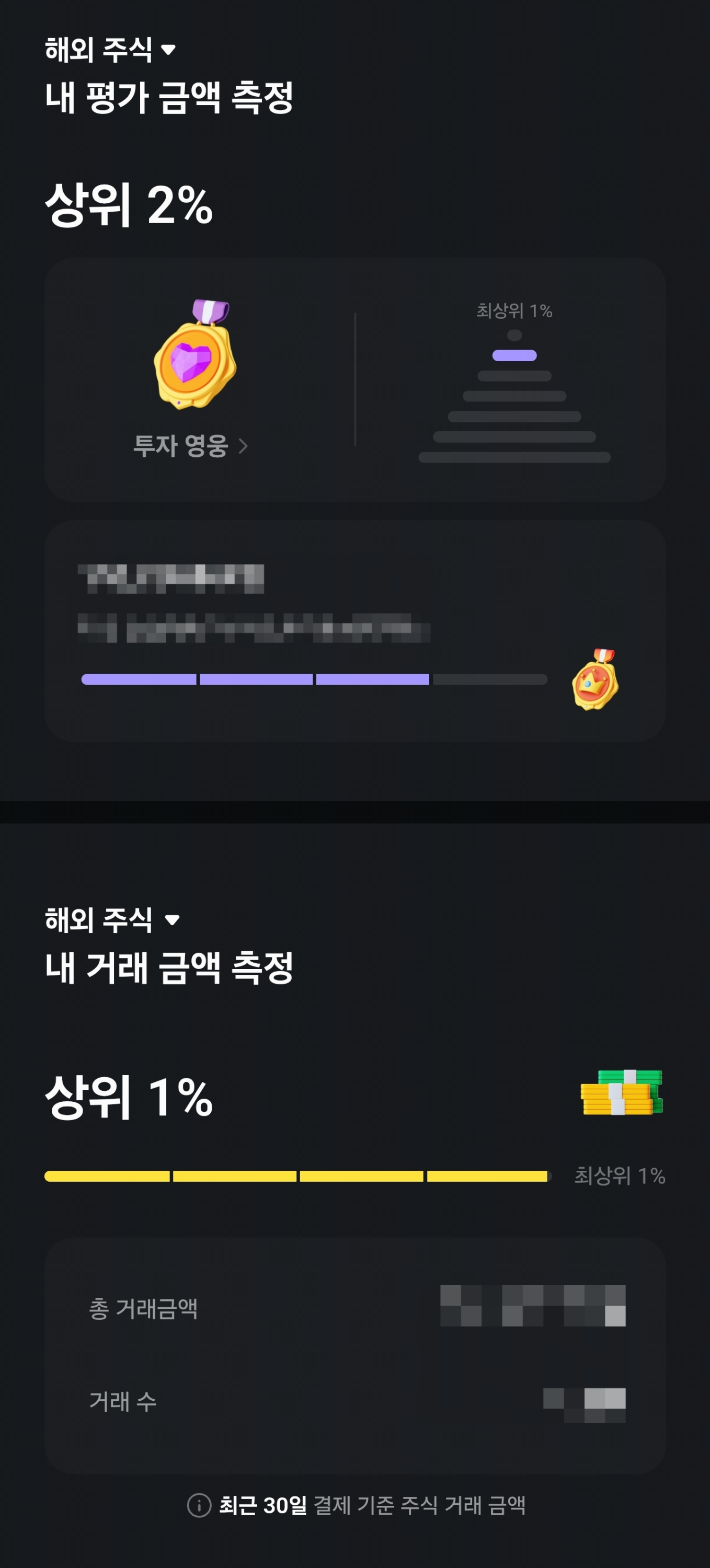Open 해외 주식 dropdown above 내 평가 금액 측정
This screenshot has height=1568, width=710.
click(110, 50)
